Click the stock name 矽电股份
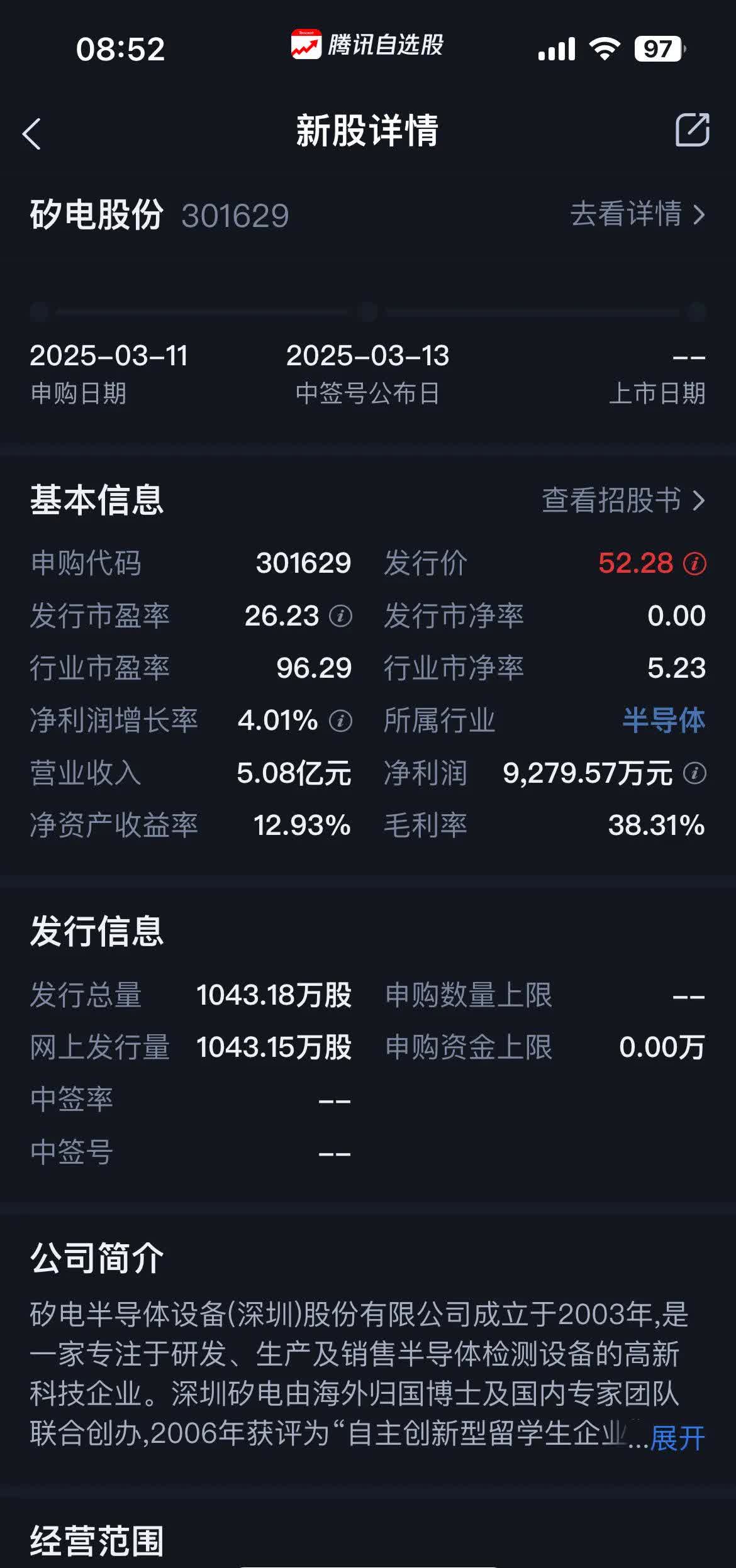 pos(98,214)
